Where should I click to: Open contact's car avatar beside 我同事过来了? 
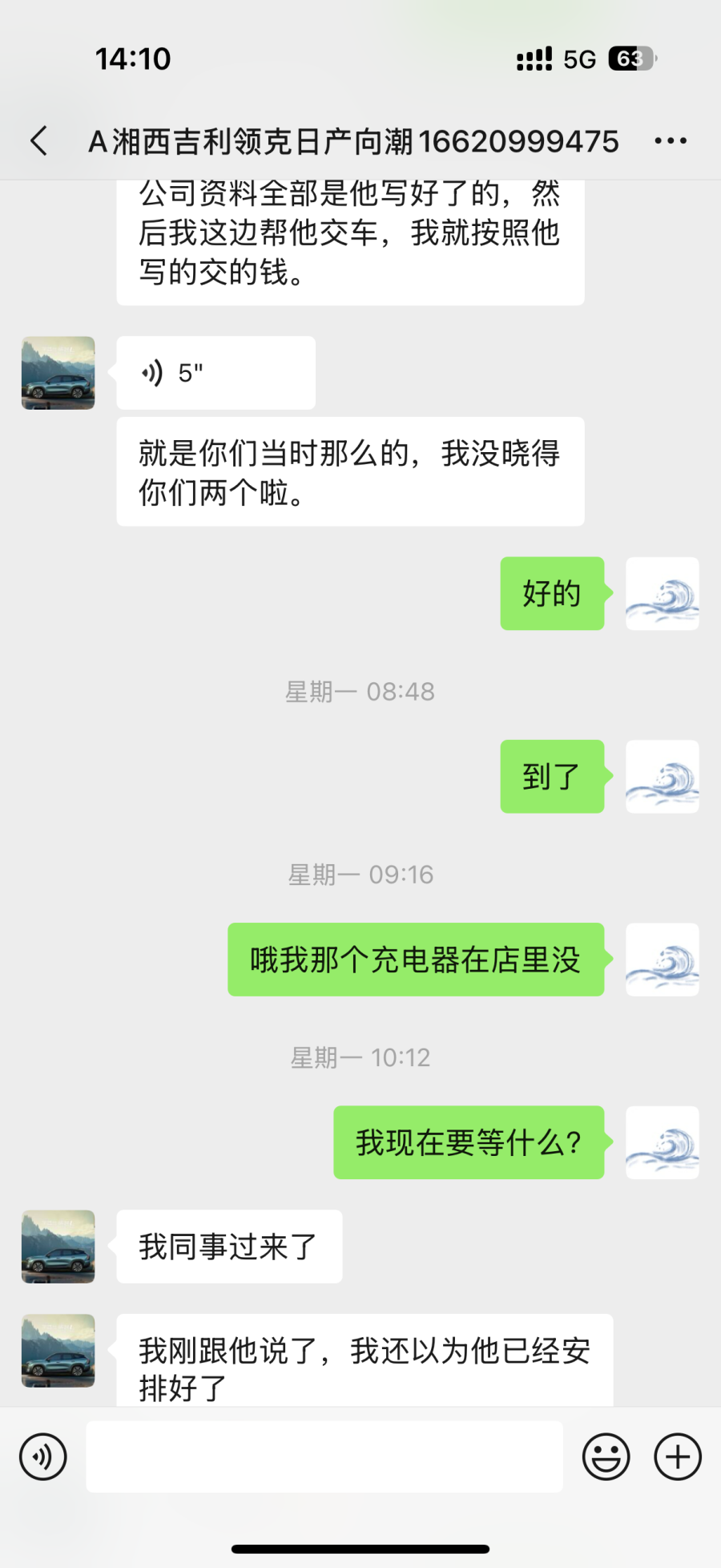point(58,1247)
